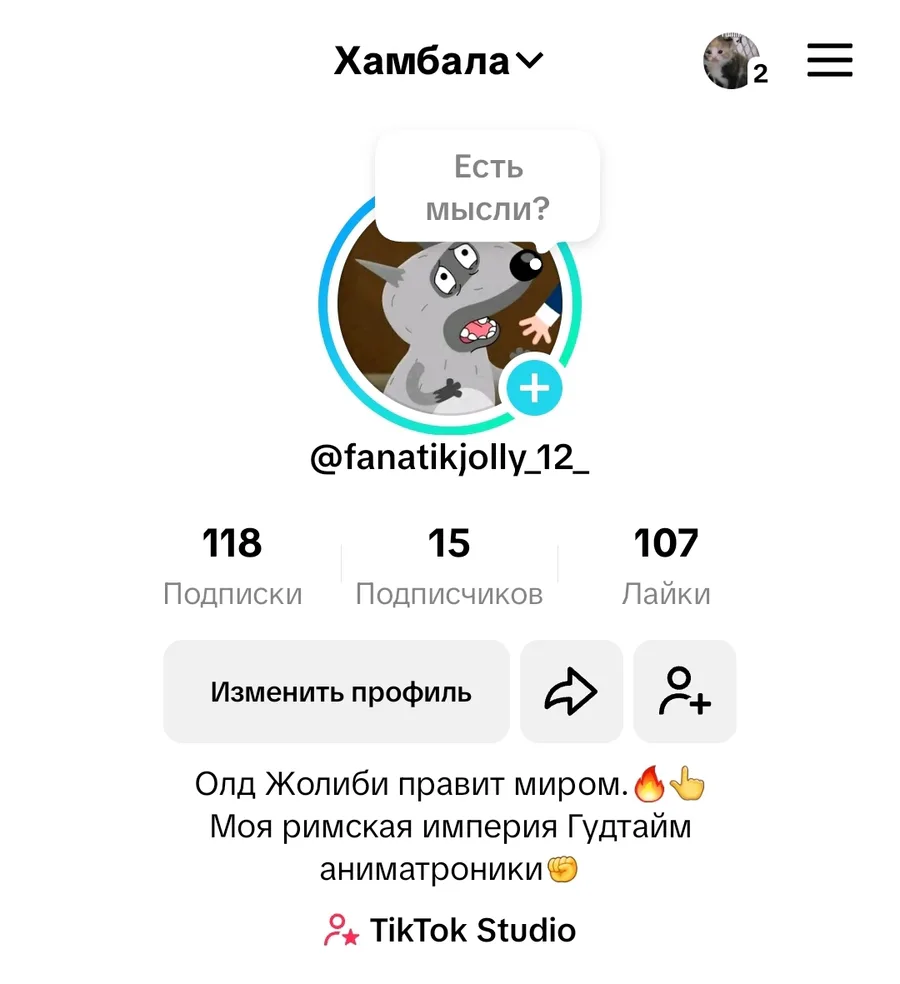Open TikTok Studio

pos(450,930)
